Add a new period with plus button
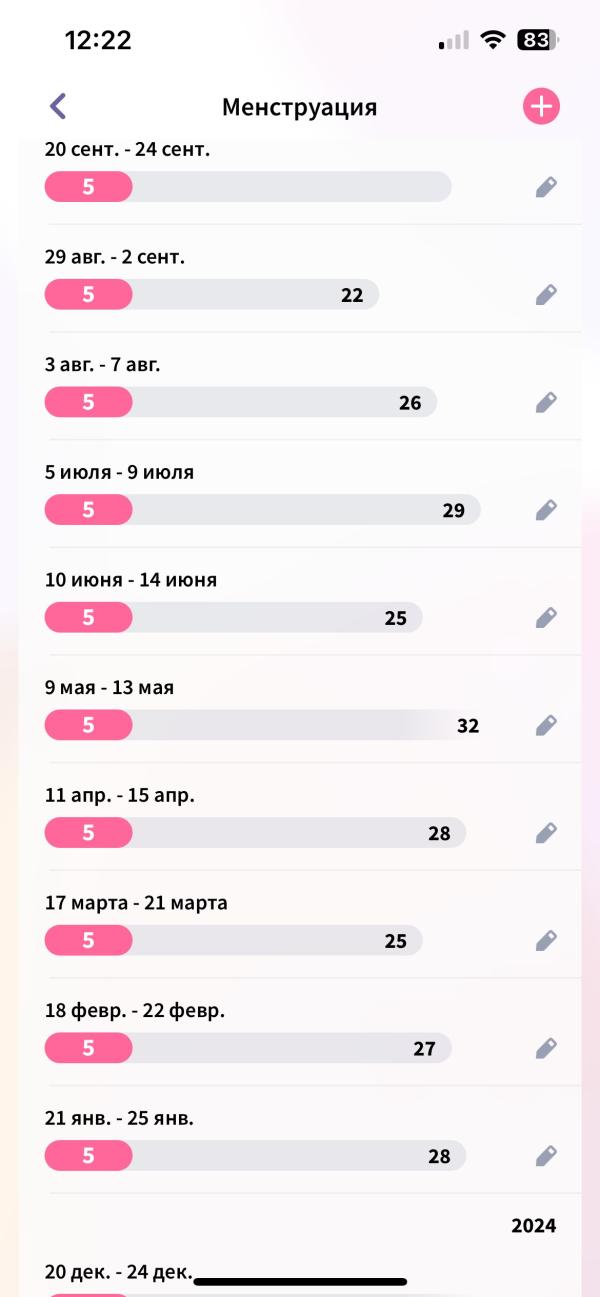600x1297 pixels. [x=541, y=106]
